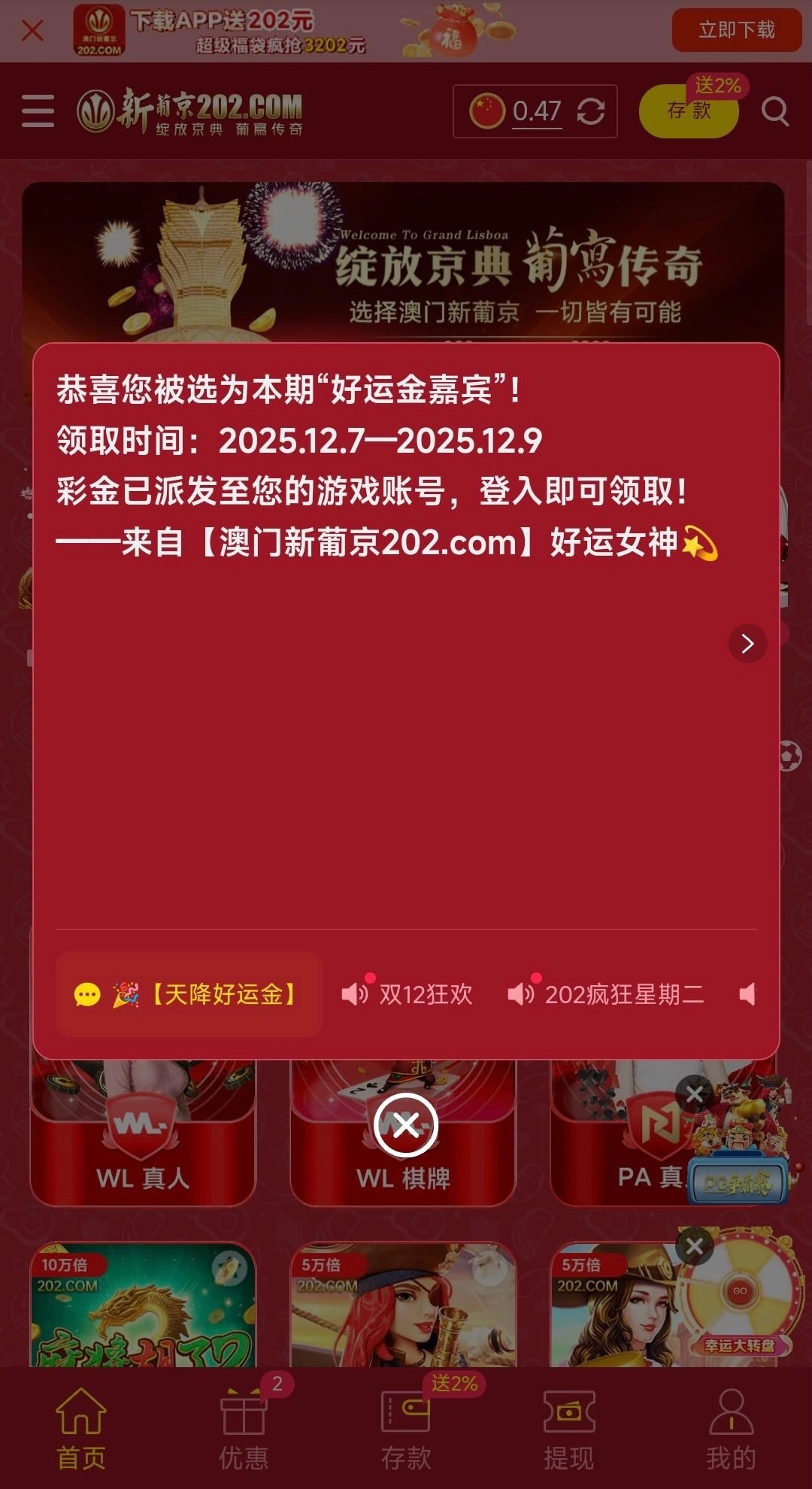The width and height of the screenshot is (812, 1489).
Task: Open the search magnifier icon
Action: (x=774, y=111)
